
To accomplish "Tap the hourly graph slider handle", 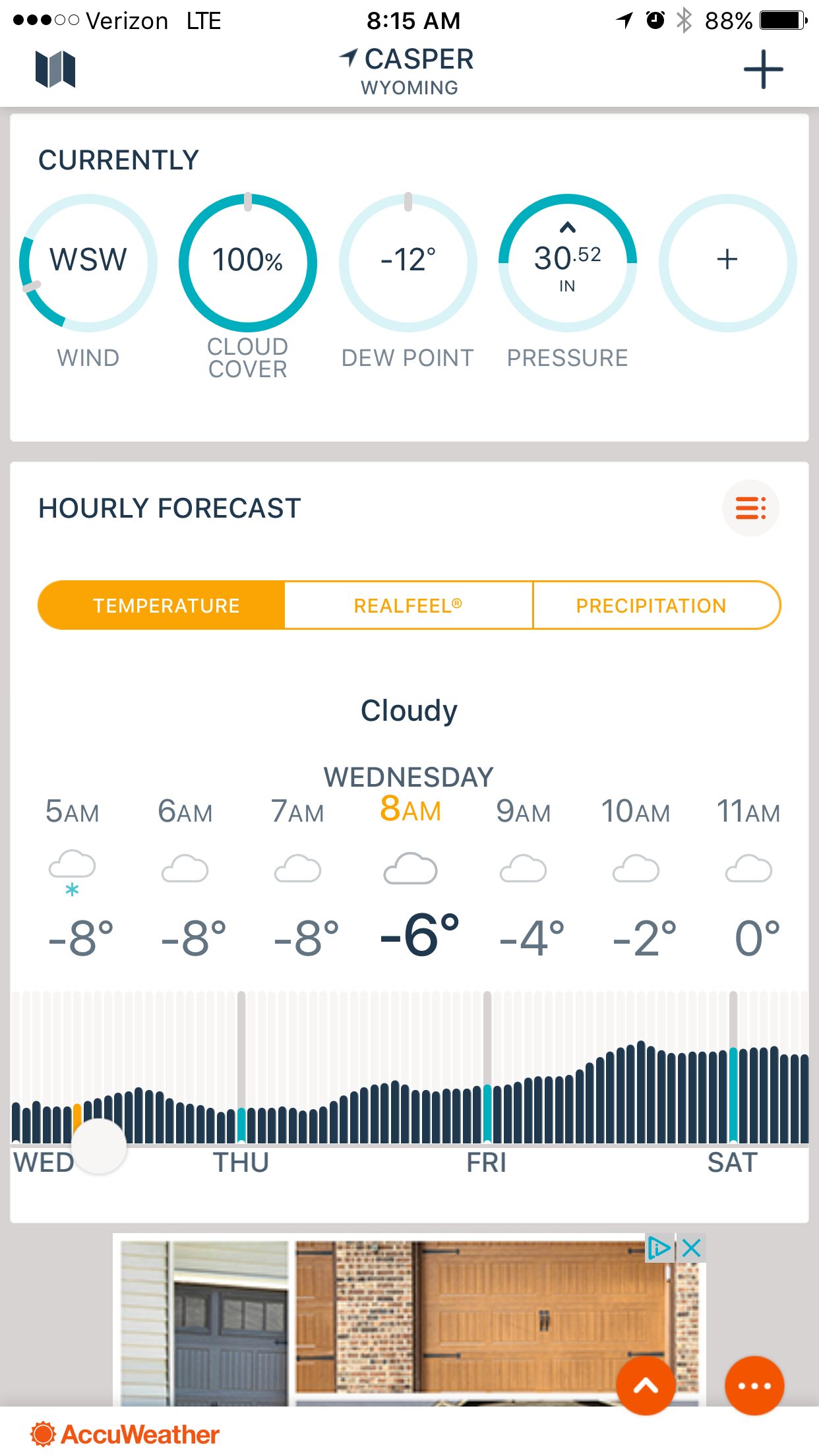I will (x=99, y=1146).
